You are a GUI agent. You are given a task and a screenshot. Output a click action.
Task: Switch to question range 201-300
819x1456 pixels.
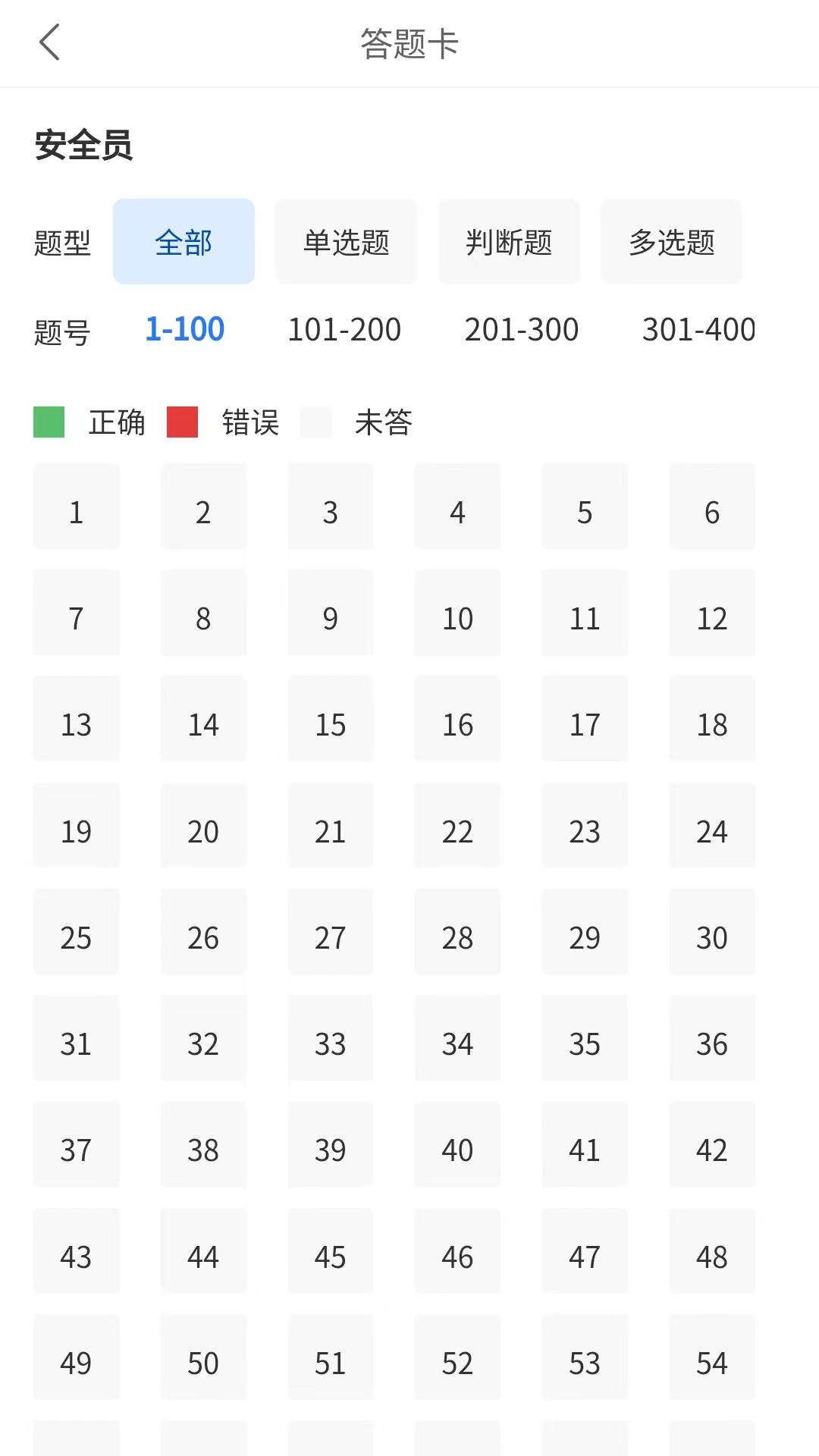point(522,329)
